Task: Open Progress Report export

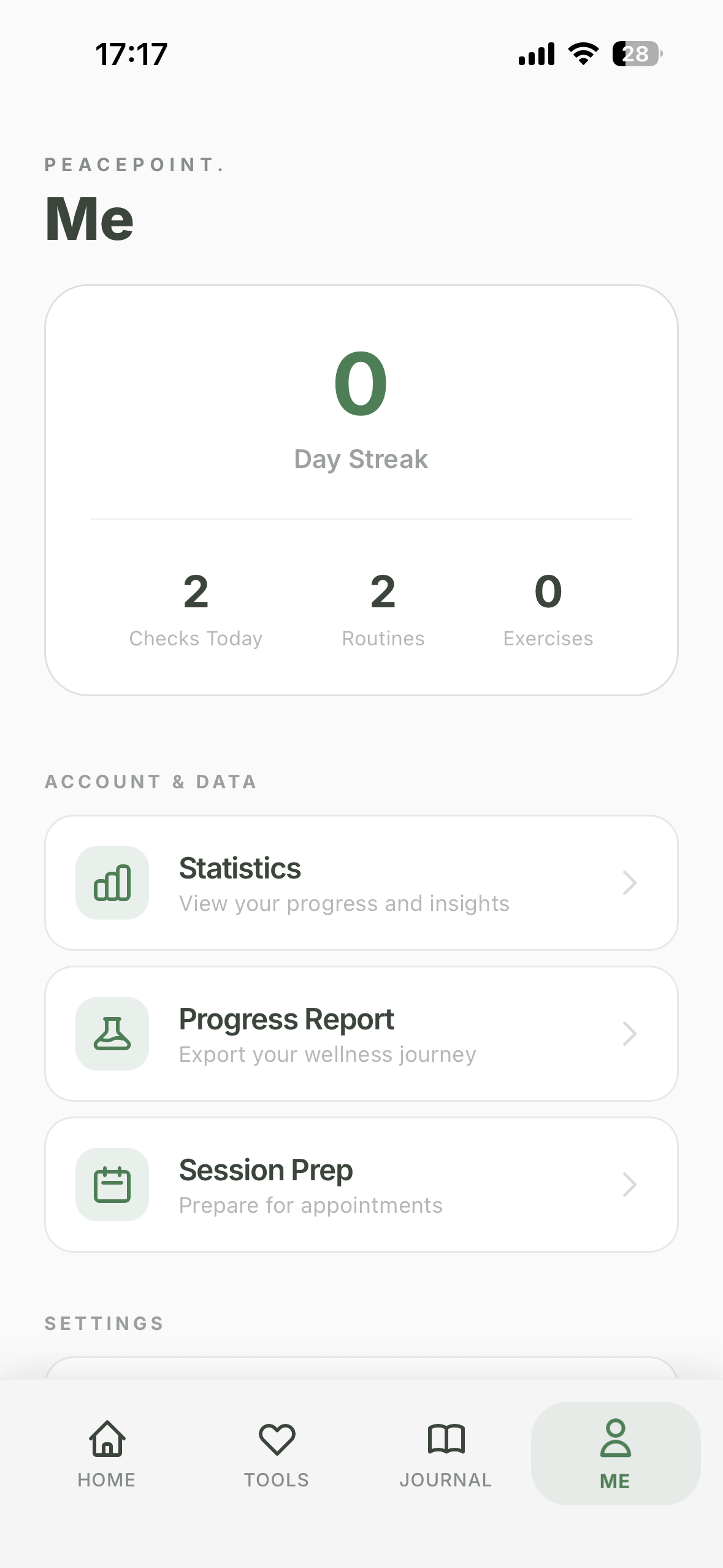Action: pos(361,1034)
